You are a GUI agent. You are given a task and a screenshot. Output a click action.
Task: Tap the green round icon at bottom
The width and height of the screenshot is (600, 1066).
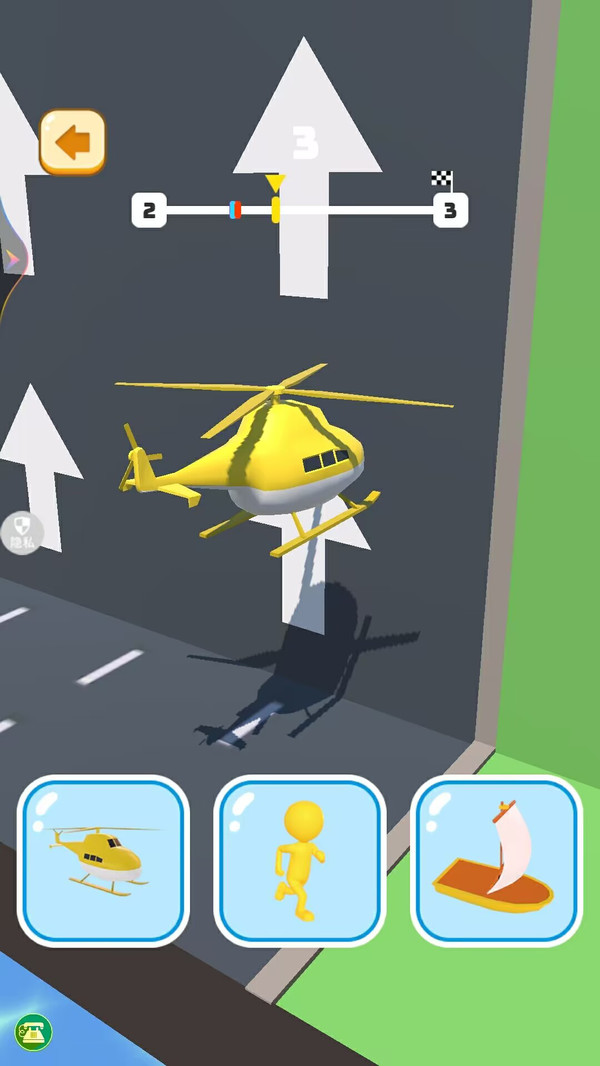click(x=33, y=1032)
